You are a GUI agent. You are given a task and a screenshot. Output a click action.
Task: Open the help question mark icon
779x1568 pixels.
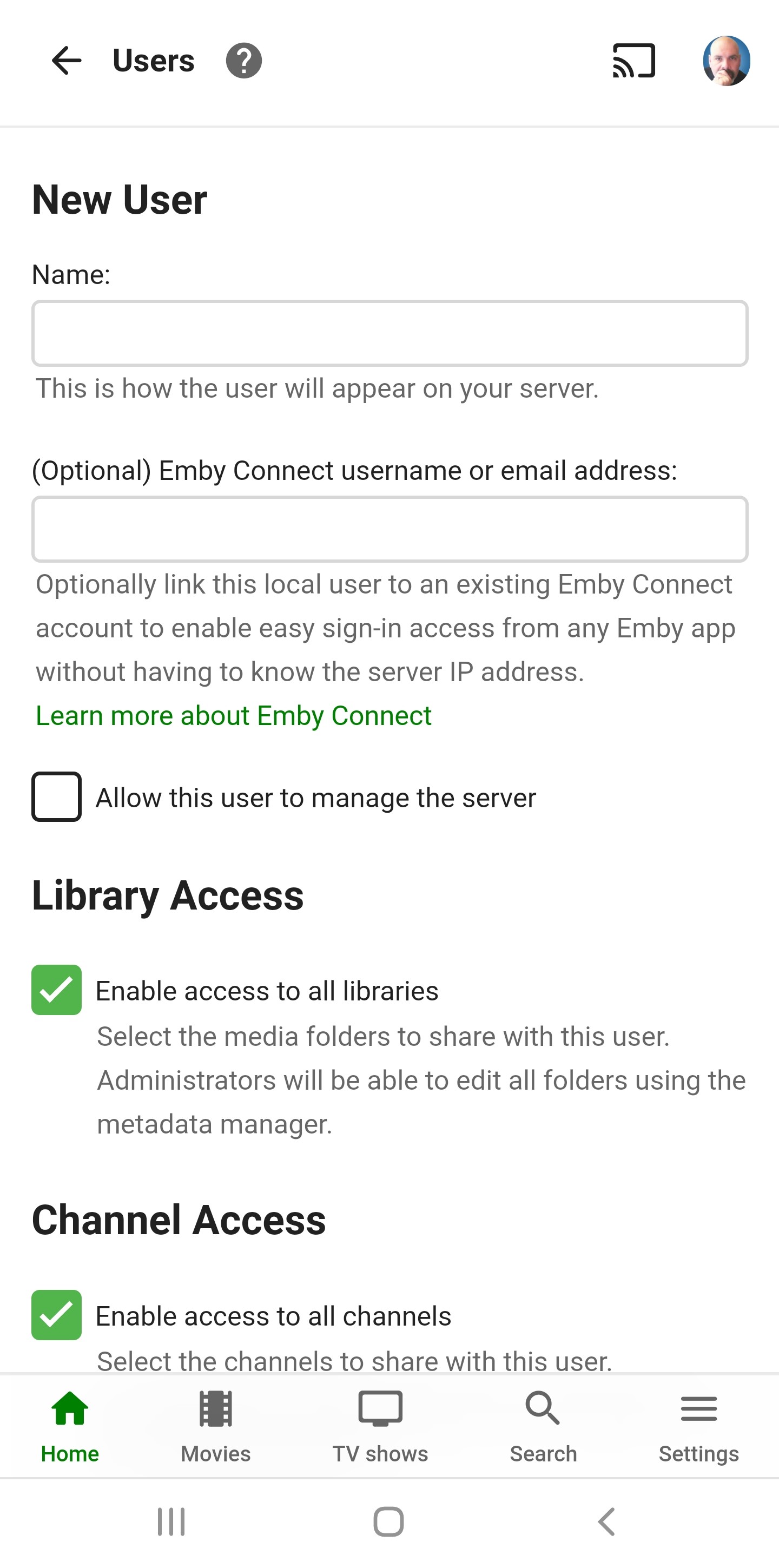click(x=244, y=61)
